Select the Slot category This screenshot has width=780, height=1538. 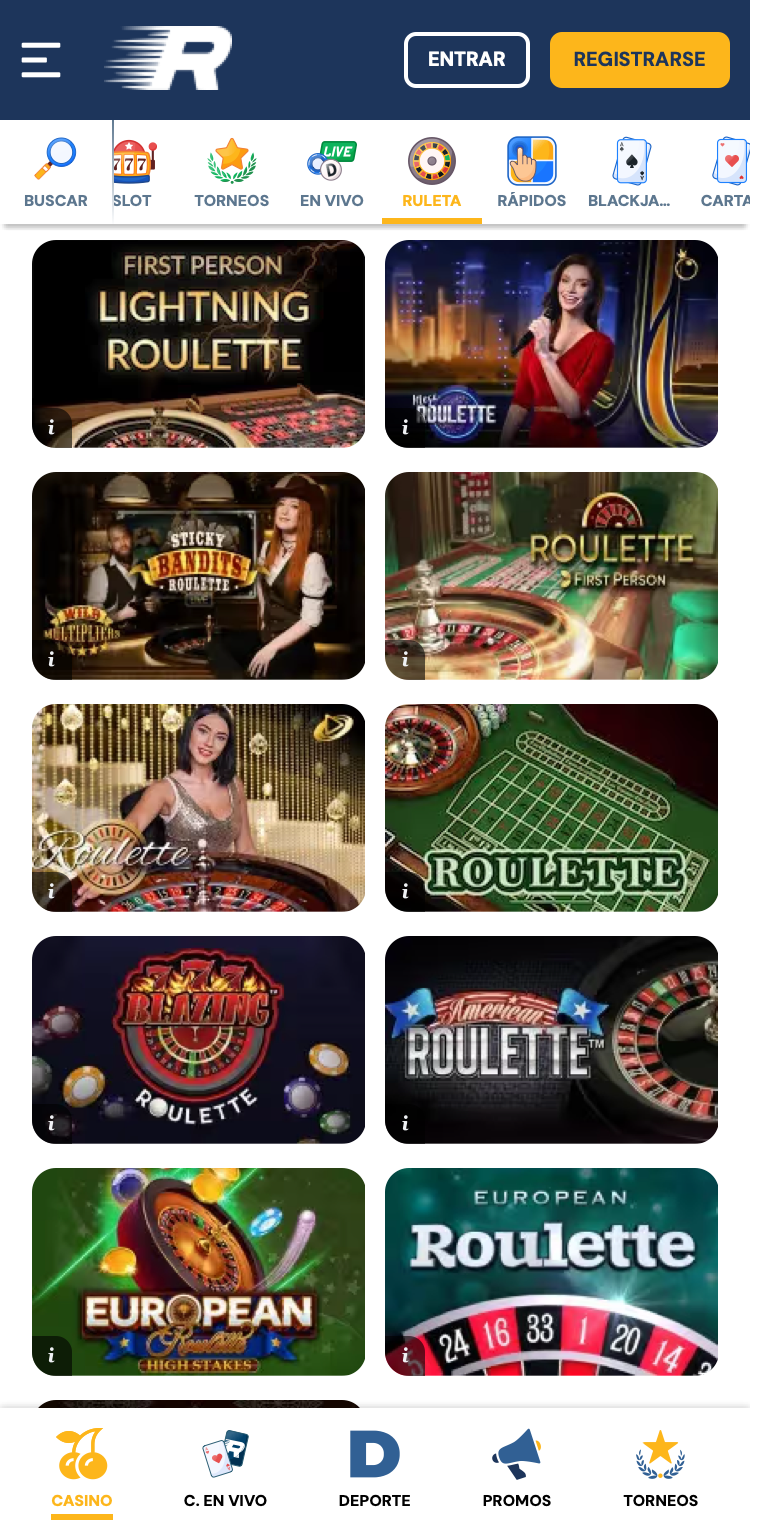click(134, 173)
